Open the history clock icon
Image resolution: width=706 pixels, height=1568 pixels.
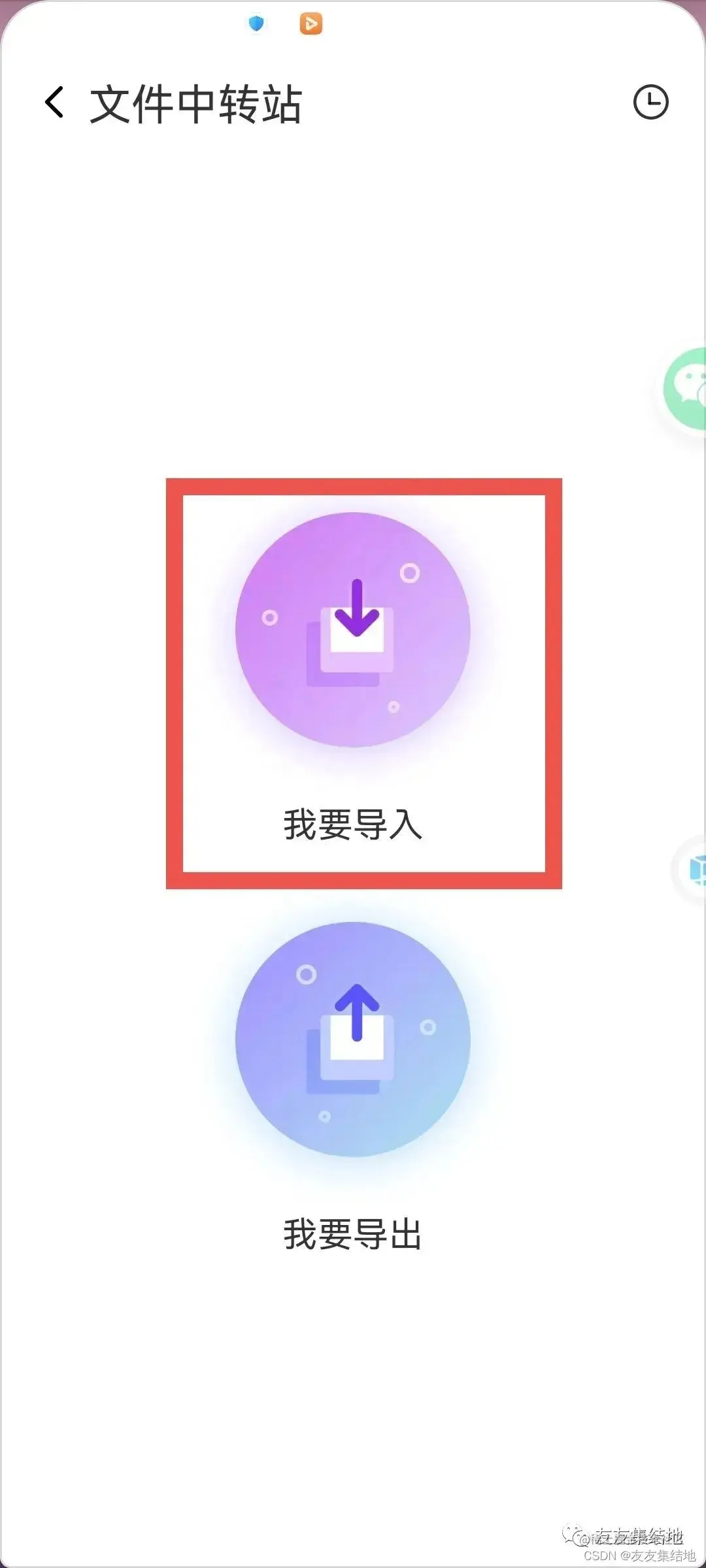click(650, 103)
